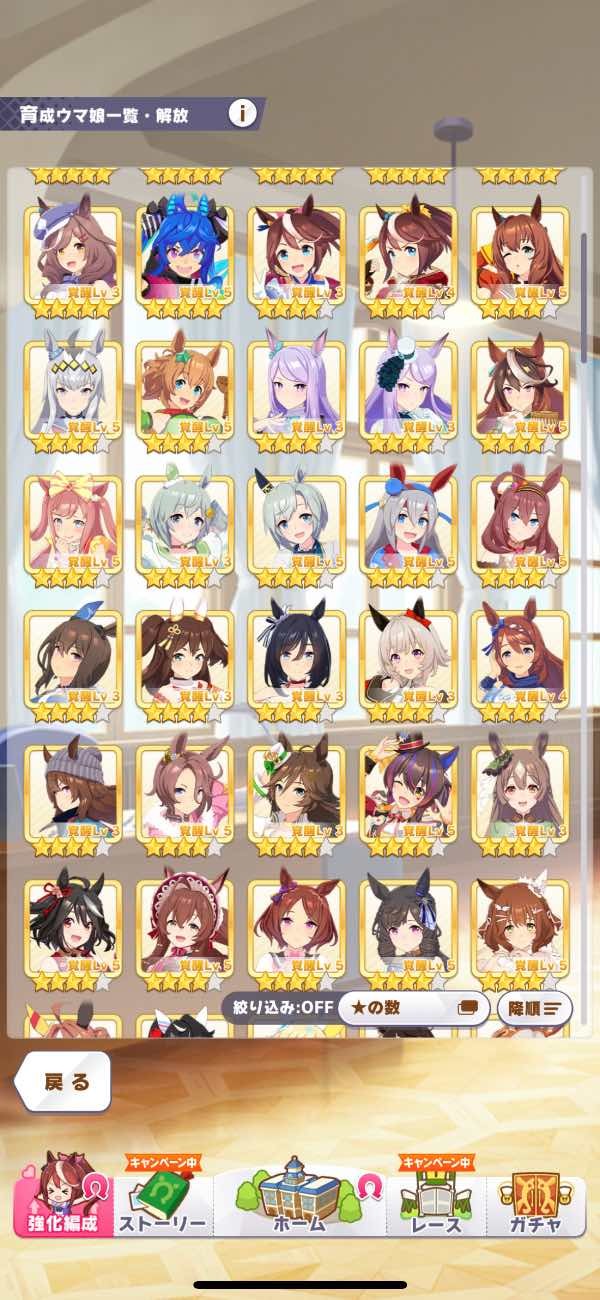Open the 絞り込み:OFF filter button
Image resolution: width=600 pixels, height=1300 pixels.
[277, 1007]
